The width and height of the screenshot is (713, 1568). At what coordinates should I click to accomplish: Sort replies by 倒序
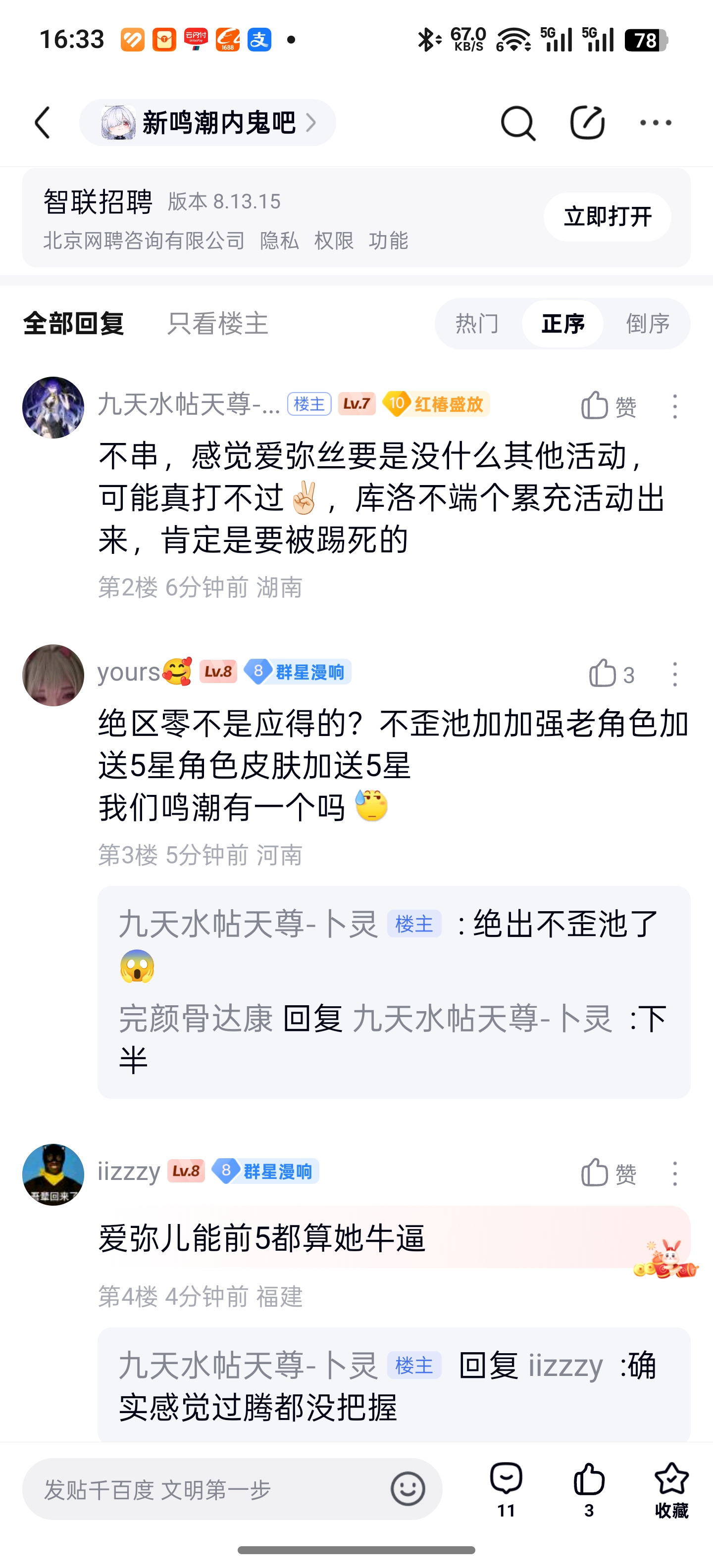coord(648,324)
